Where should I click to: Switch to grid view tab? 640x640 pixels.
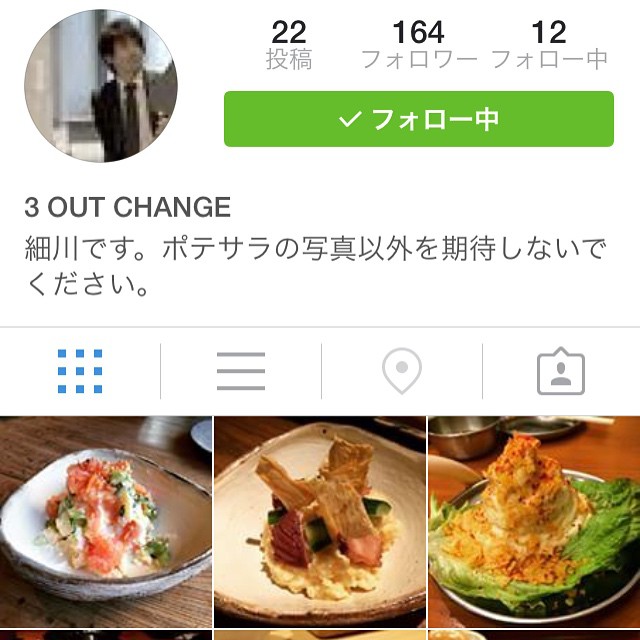[80, 372]
